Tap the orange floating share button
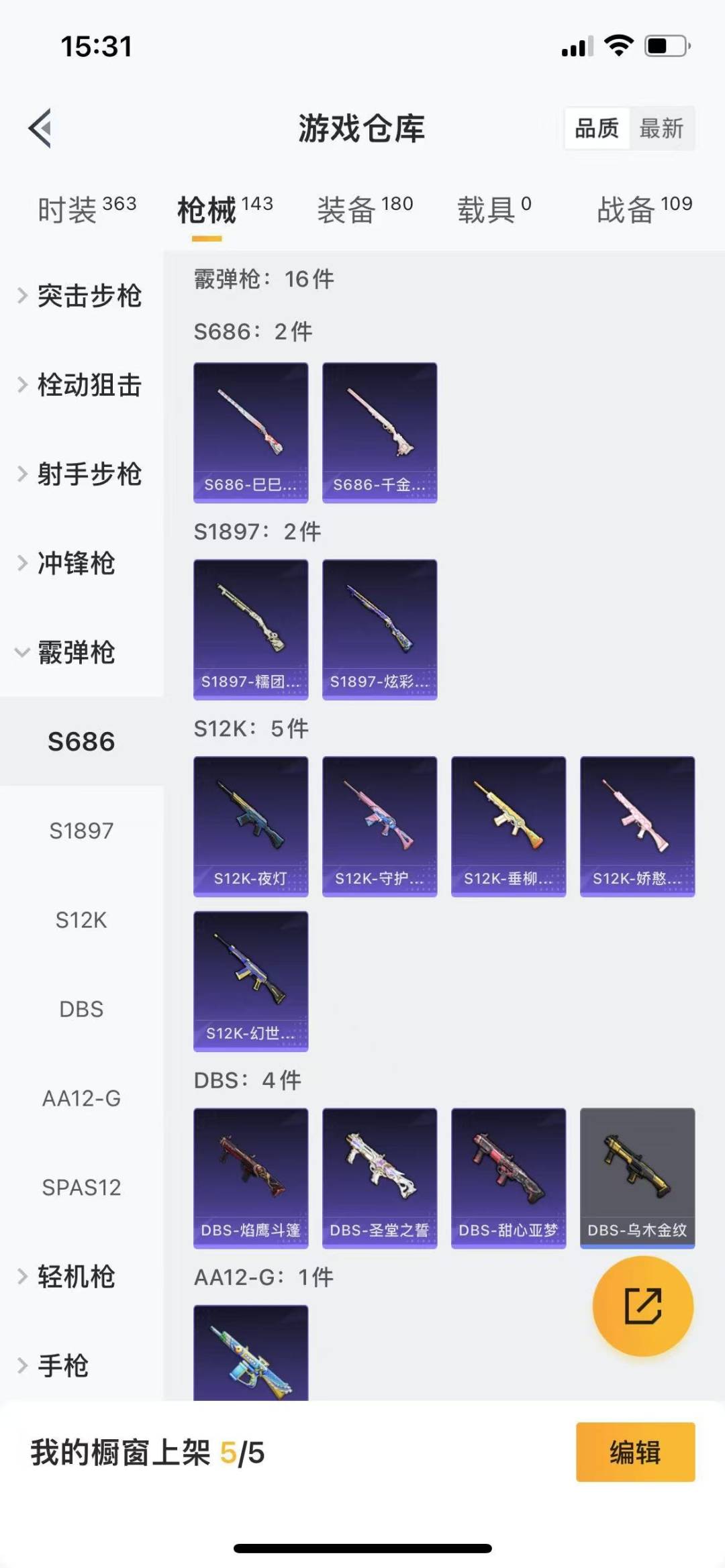Viewport: 725px width, 1568px height. tap(642, 1306)
